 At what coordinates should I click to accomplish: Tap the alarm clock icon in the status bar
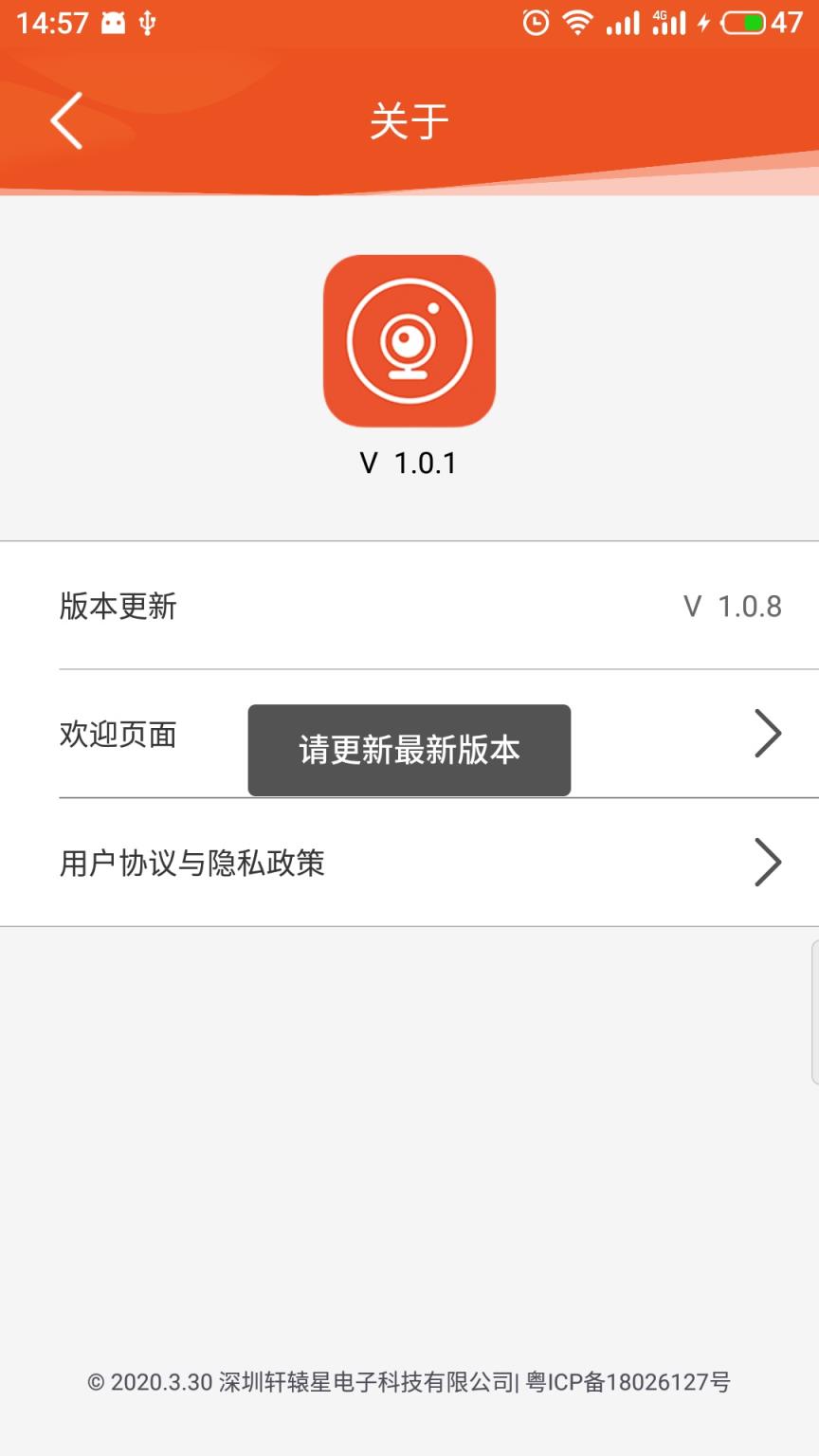(x=534, y=21)
